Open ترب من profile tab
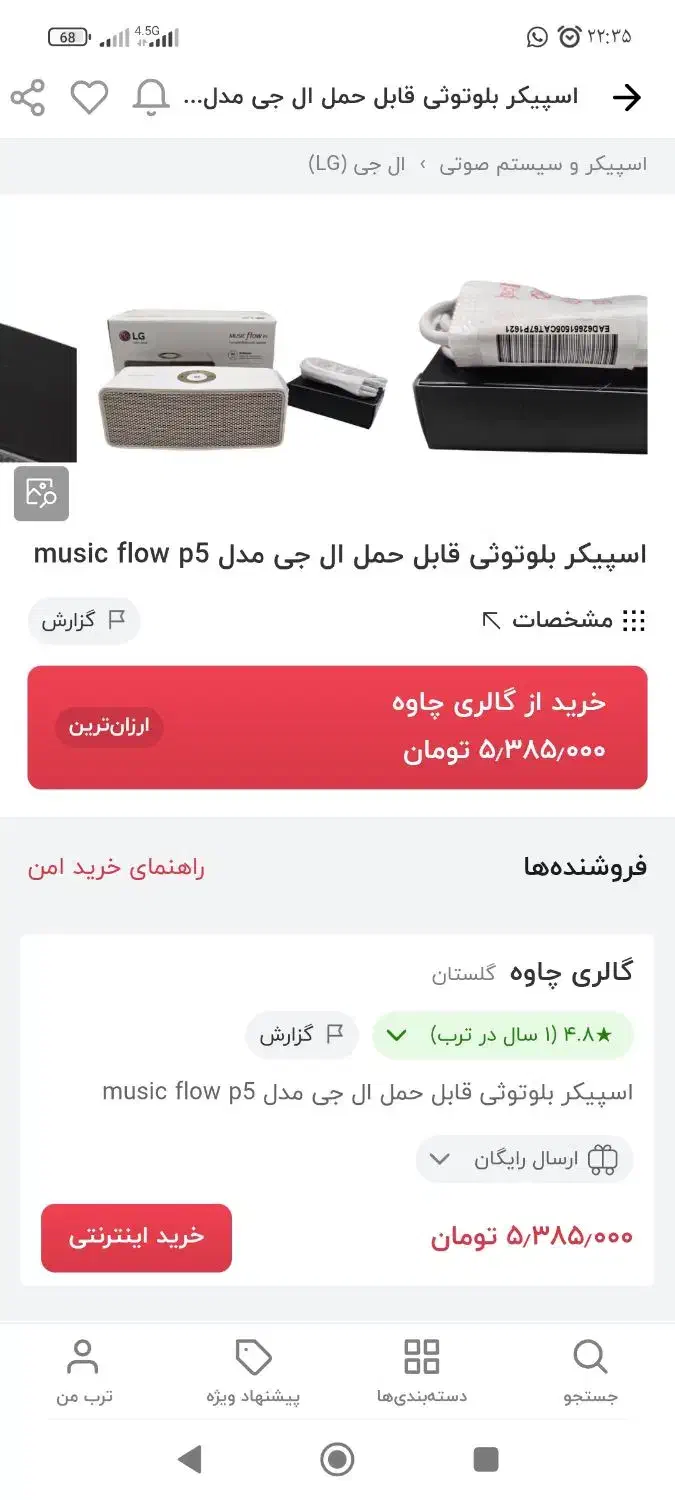 click(83, 1372)
